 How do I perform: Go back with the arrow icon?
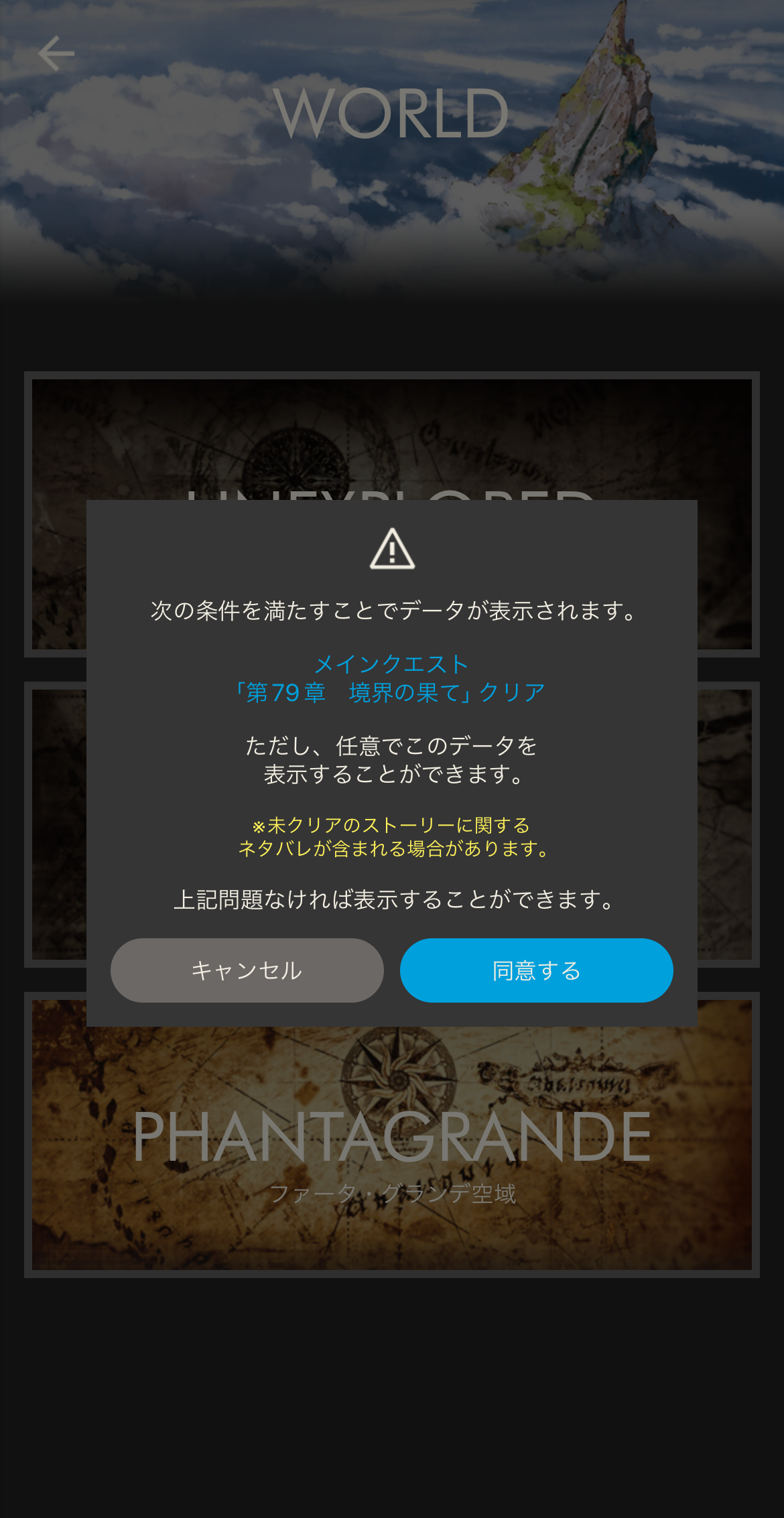coord(56,54)
